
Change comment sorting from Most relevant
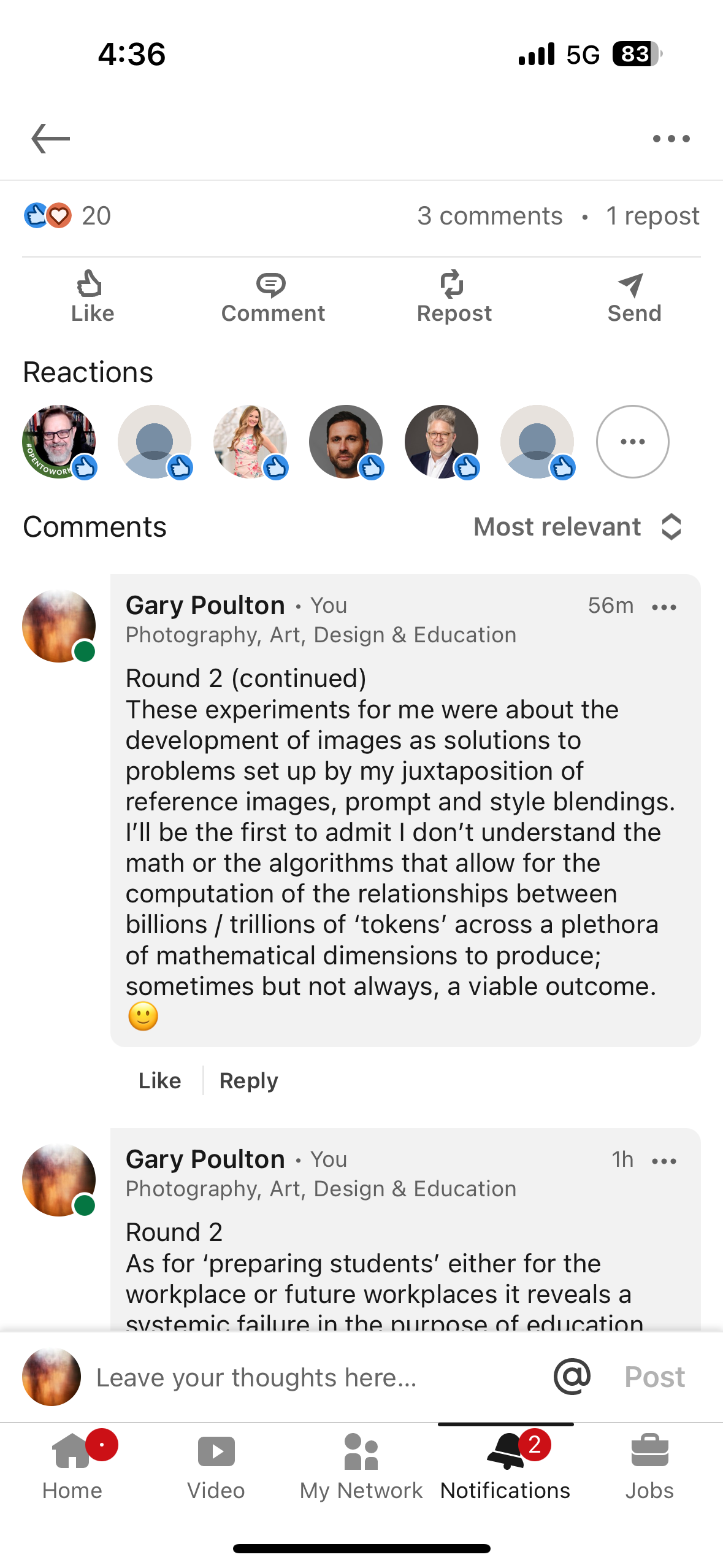click(577, 527)
